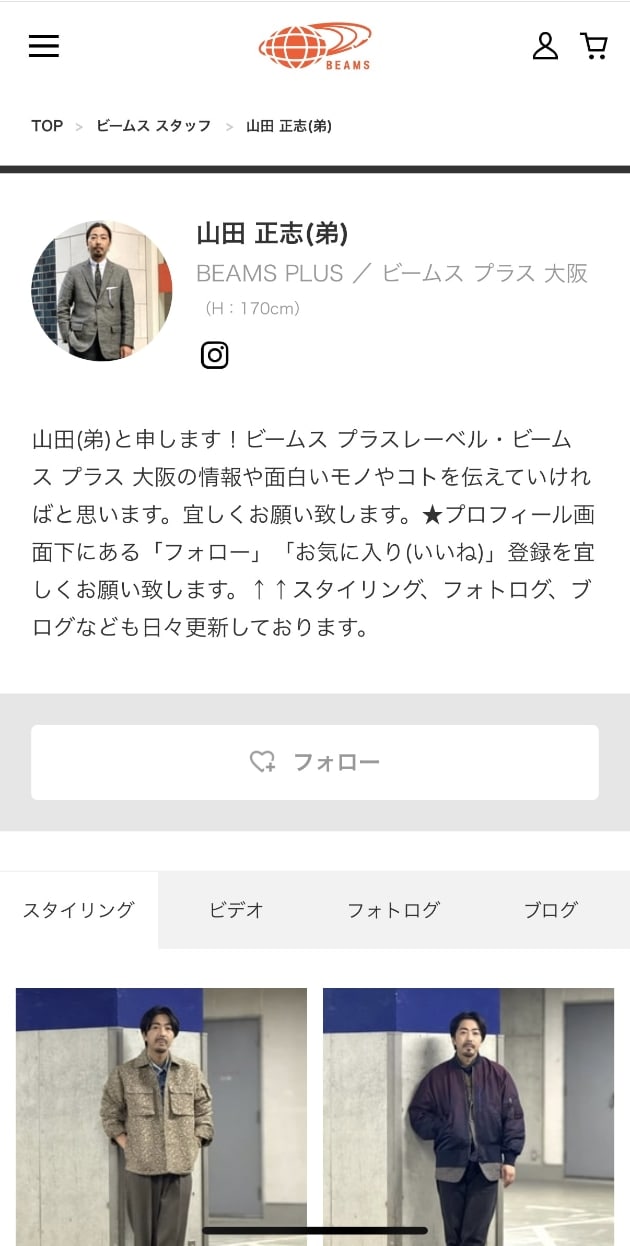630x1246 pixels.
Task: Open the staff member's Instagram
Action: [215, 355]
